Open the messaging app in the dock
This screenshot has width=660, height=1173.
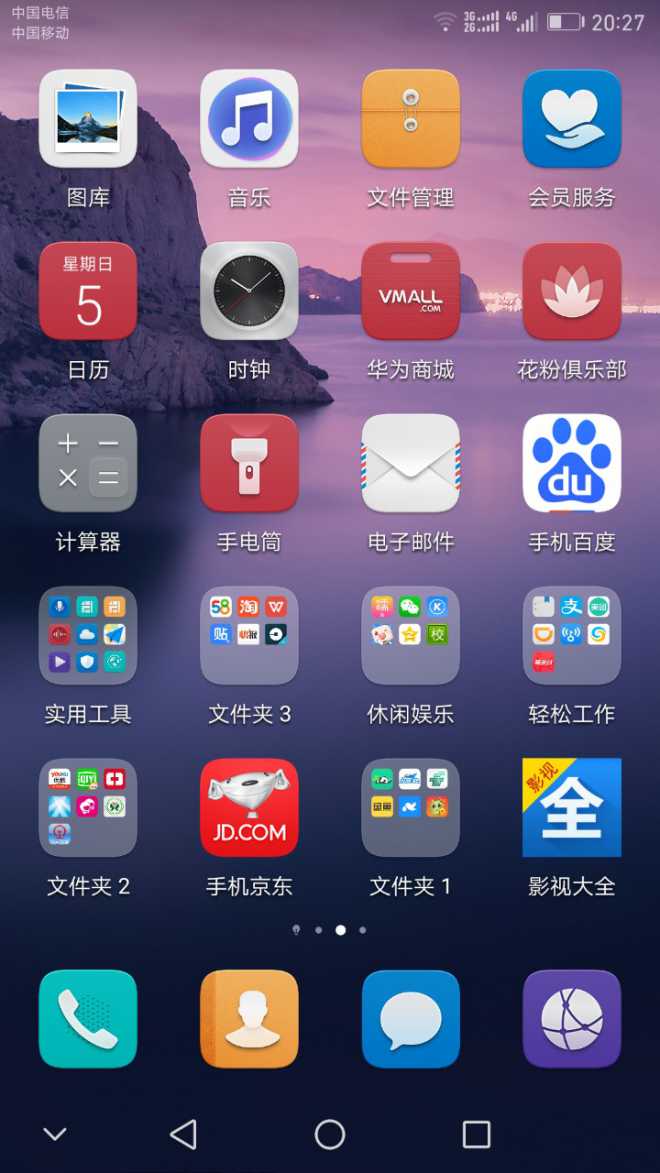point(410,1018)
